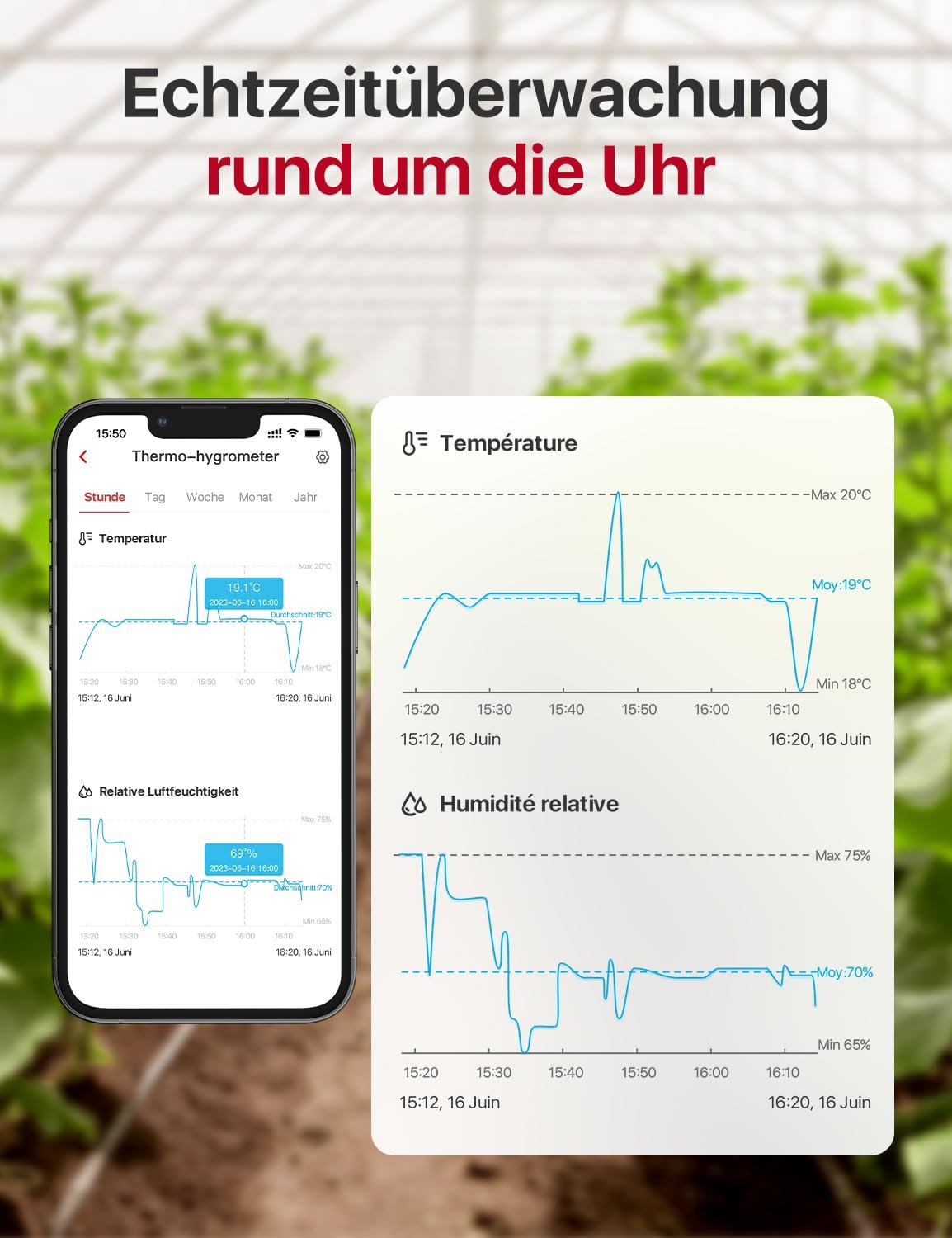Select the circular data point on temperature chart
The image size is (952, 1238).
(x=244, y=618)
